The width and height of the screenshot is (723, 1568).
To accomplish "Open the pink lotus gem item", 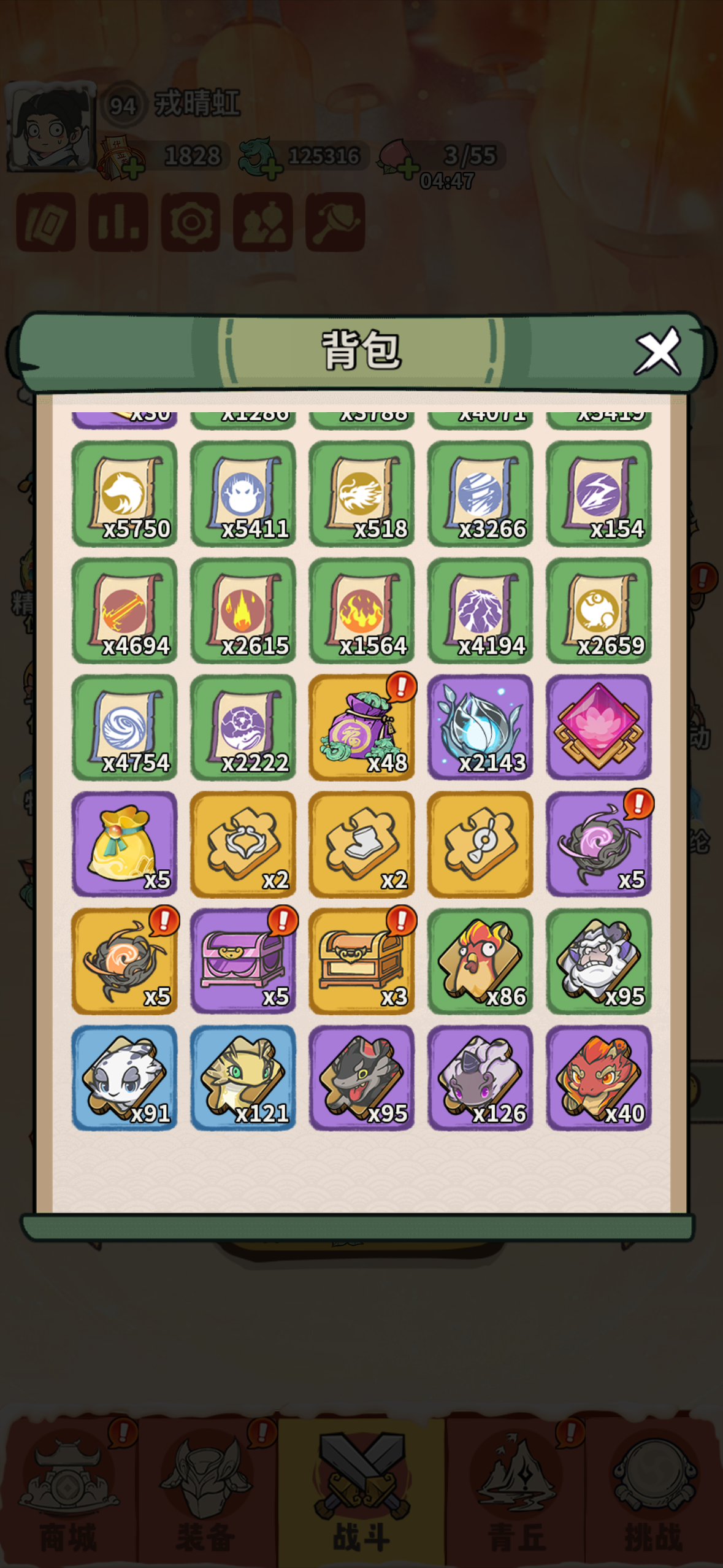I will point(599,728).
